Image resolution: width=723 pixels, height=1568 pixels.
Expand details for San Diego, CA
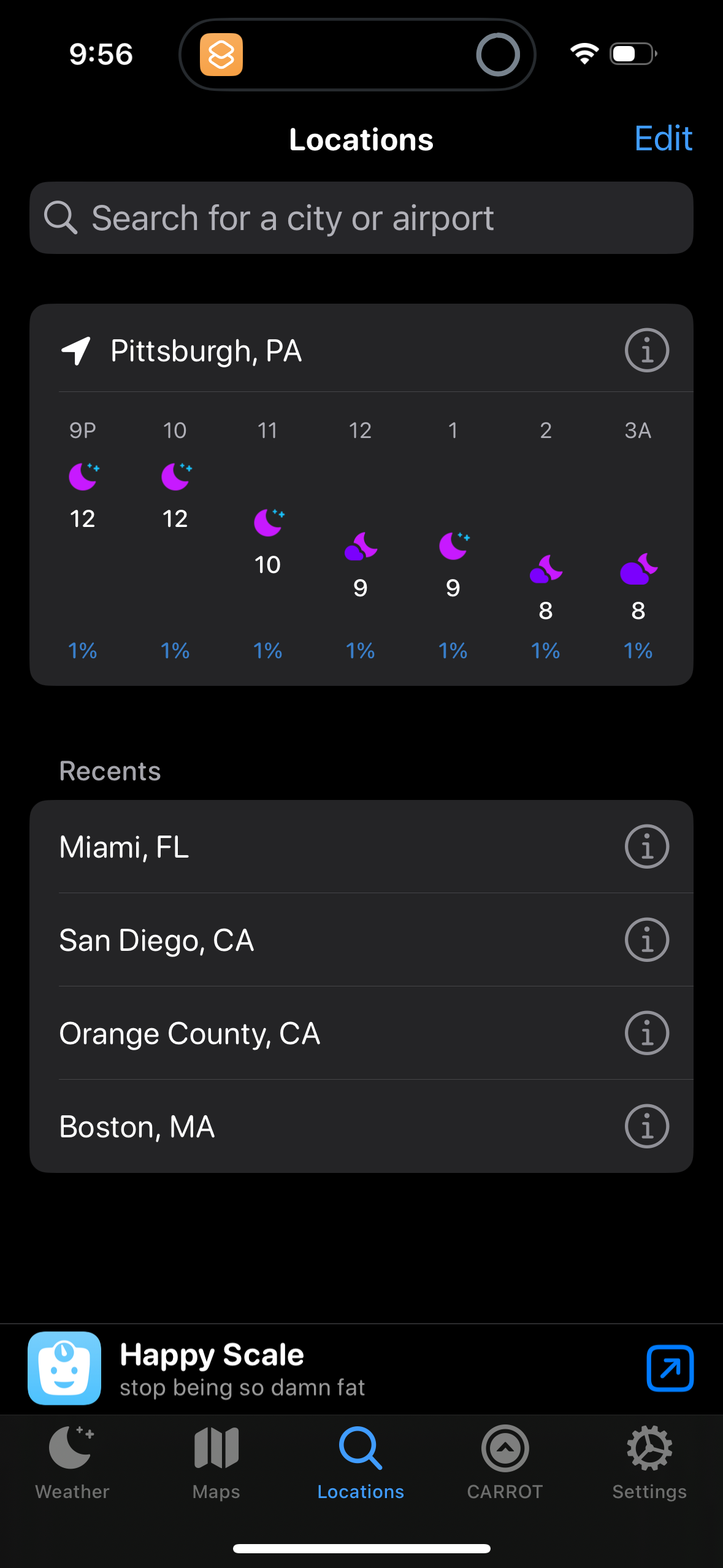tap(646, 939)
